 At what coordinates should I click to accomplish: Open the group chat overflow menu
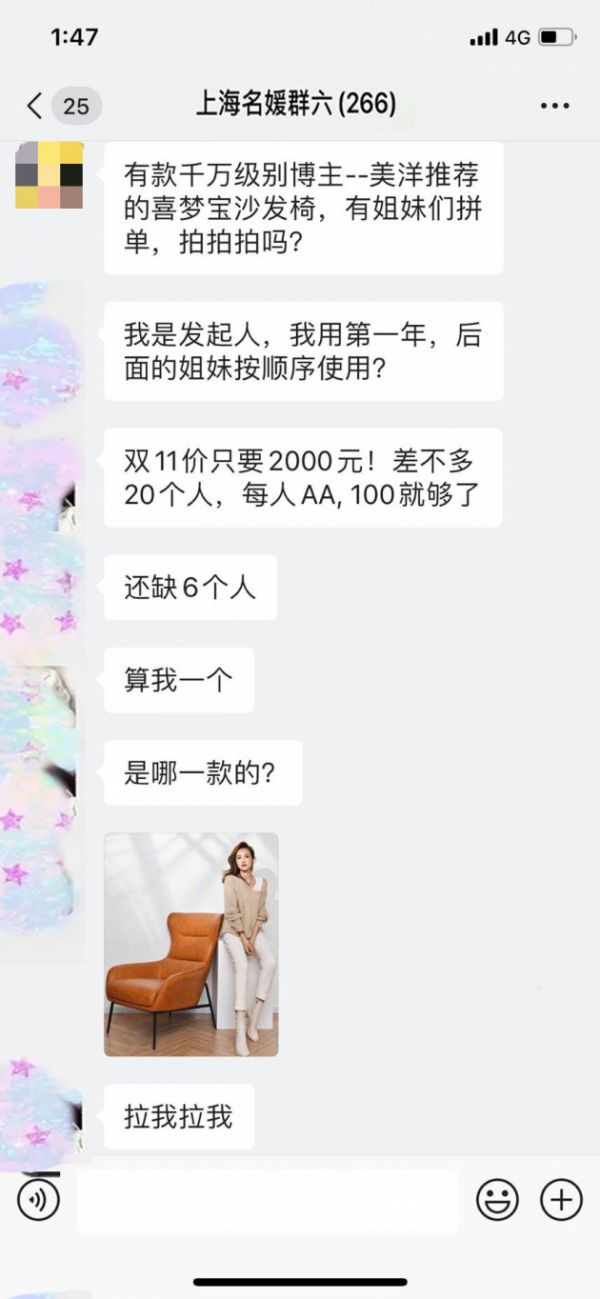(x=554, y=105)
